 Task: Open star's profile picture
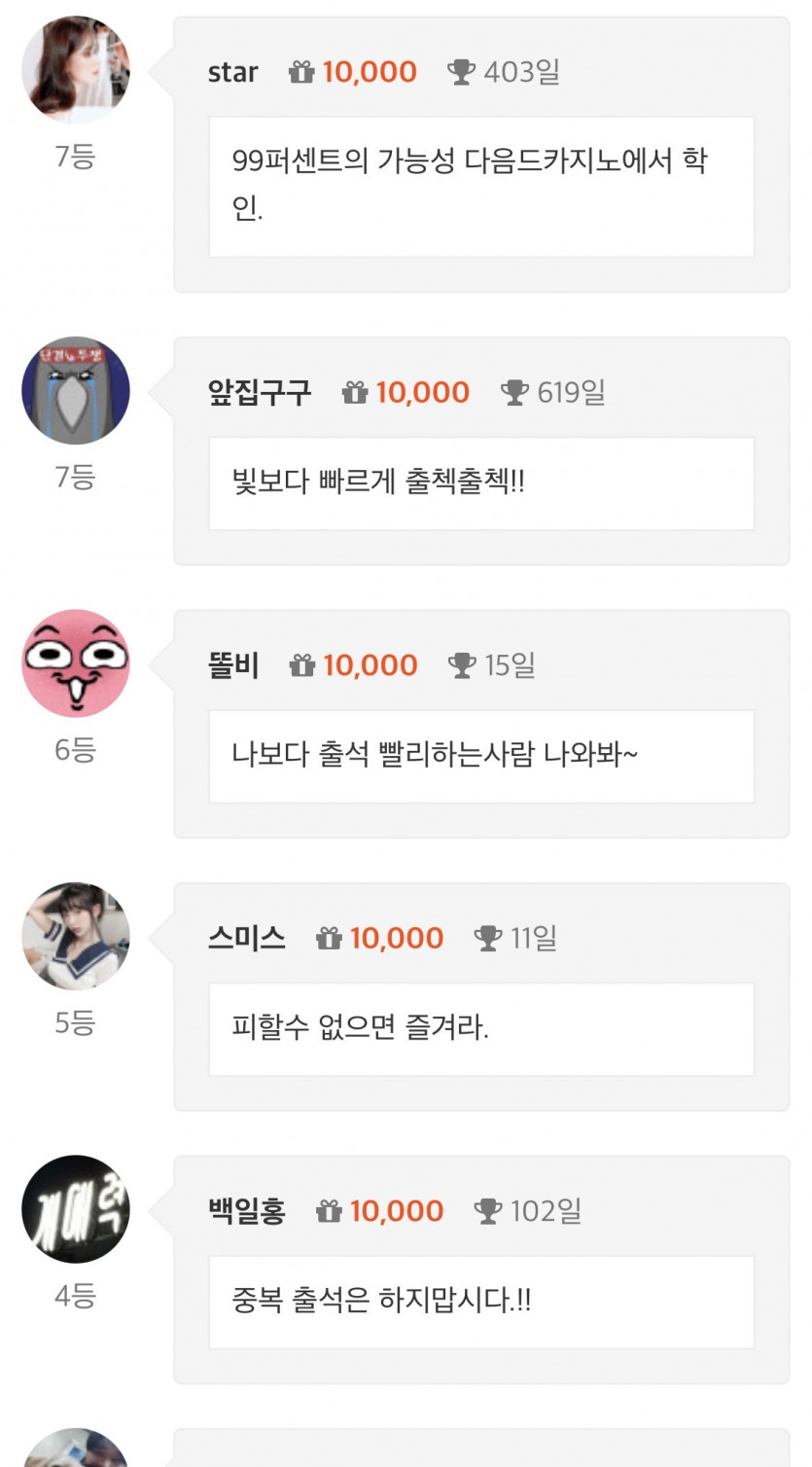[76, 69]
